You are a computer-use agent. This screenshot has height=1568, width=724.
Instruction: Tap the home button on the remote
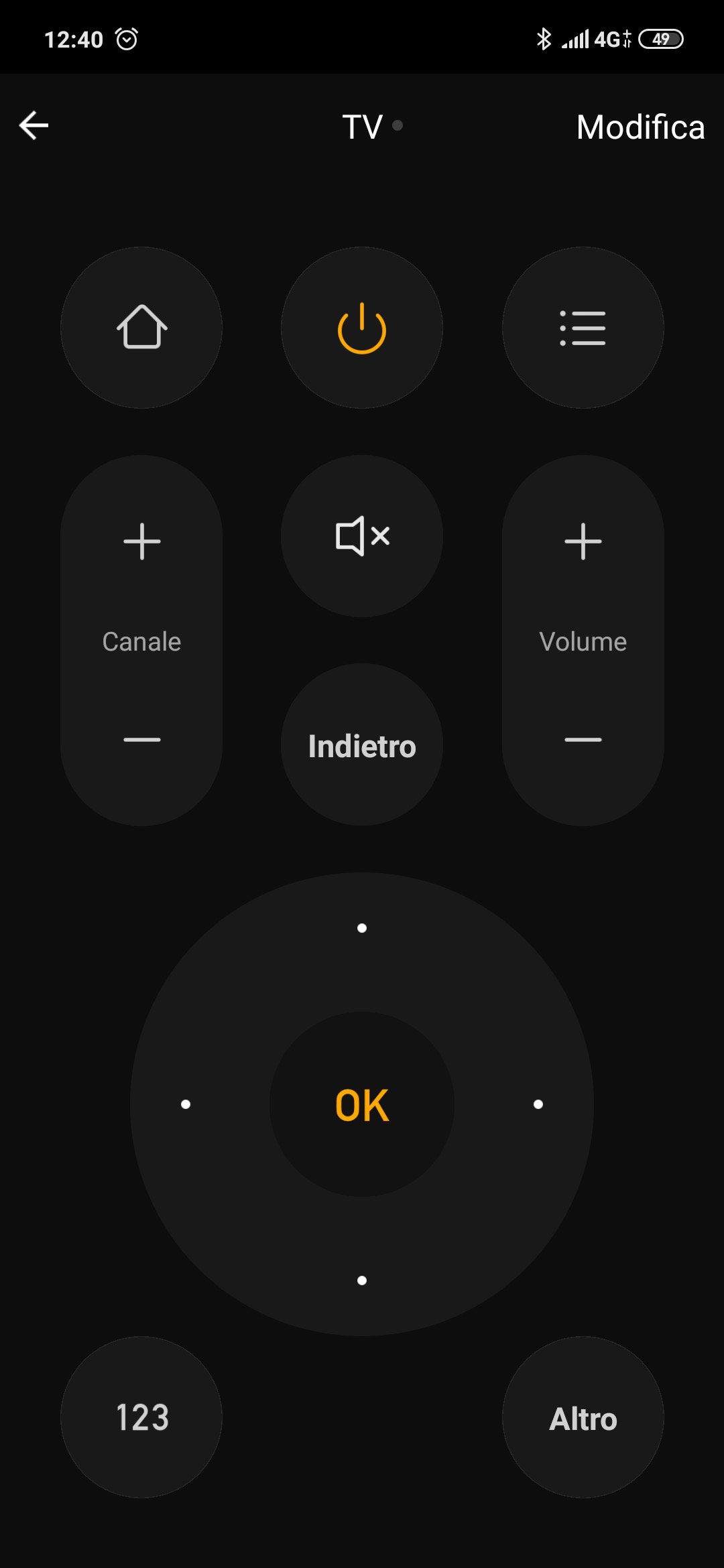pyautogui.click(x=141, y=328)
